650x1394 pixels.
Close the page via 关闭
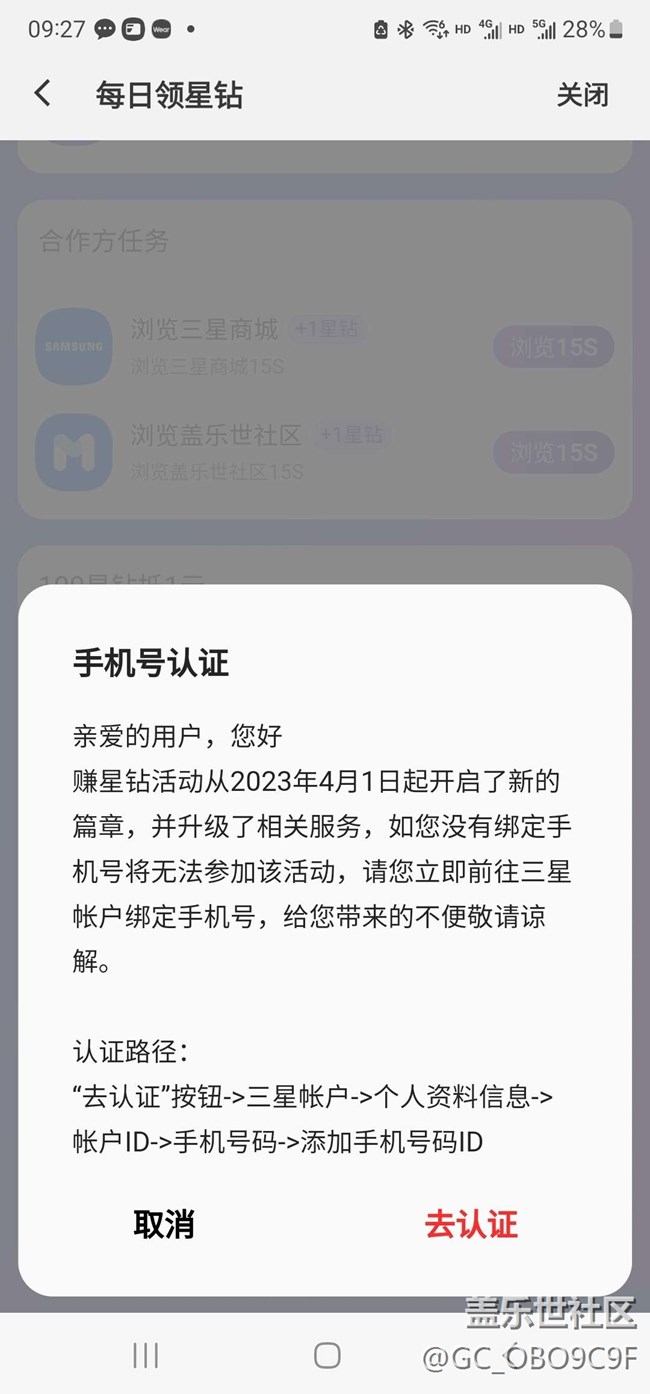[x=582, y=95]
